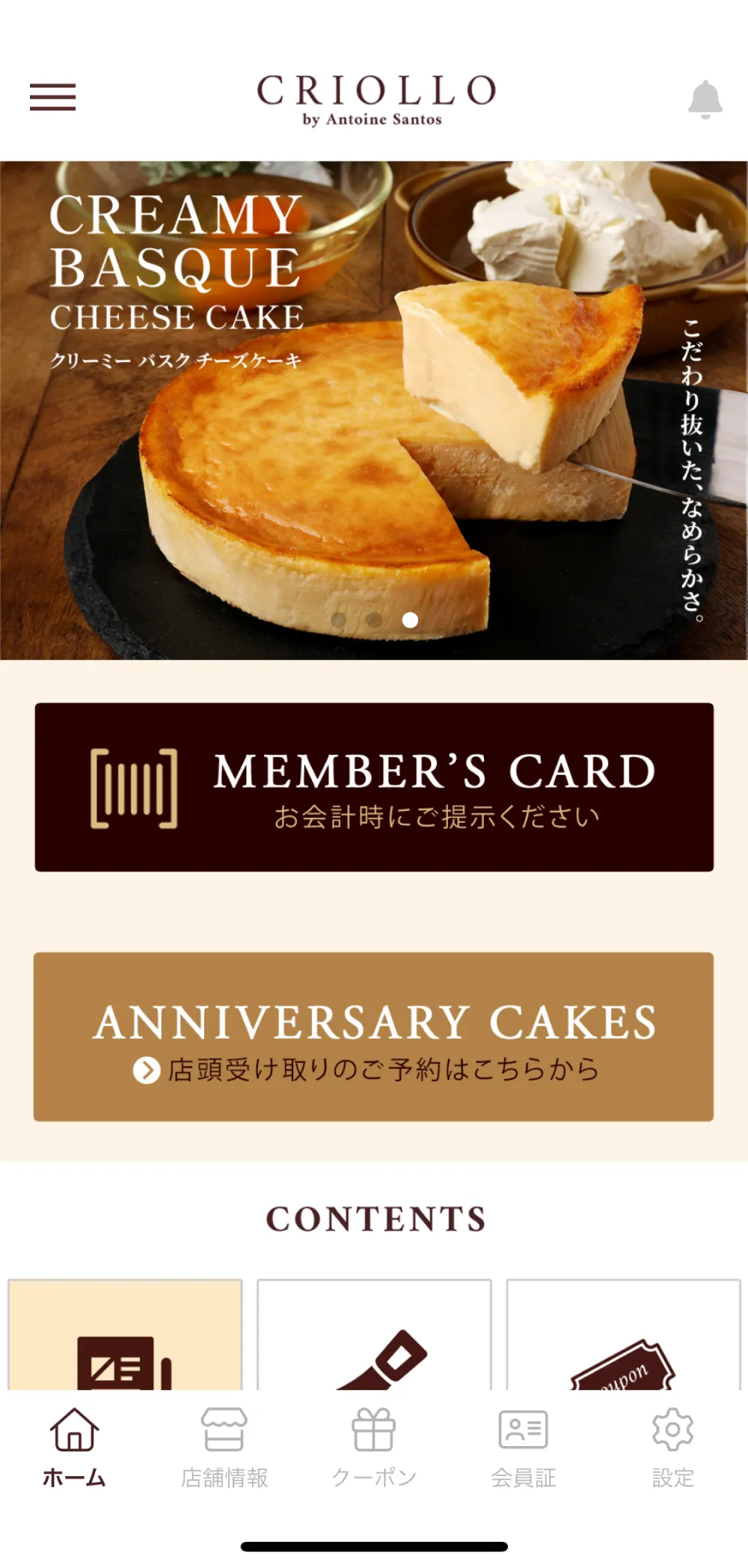This screenshot has width=748, height=1568.
Task: Open the hamburger drawer menu
Action: [52, 97]
